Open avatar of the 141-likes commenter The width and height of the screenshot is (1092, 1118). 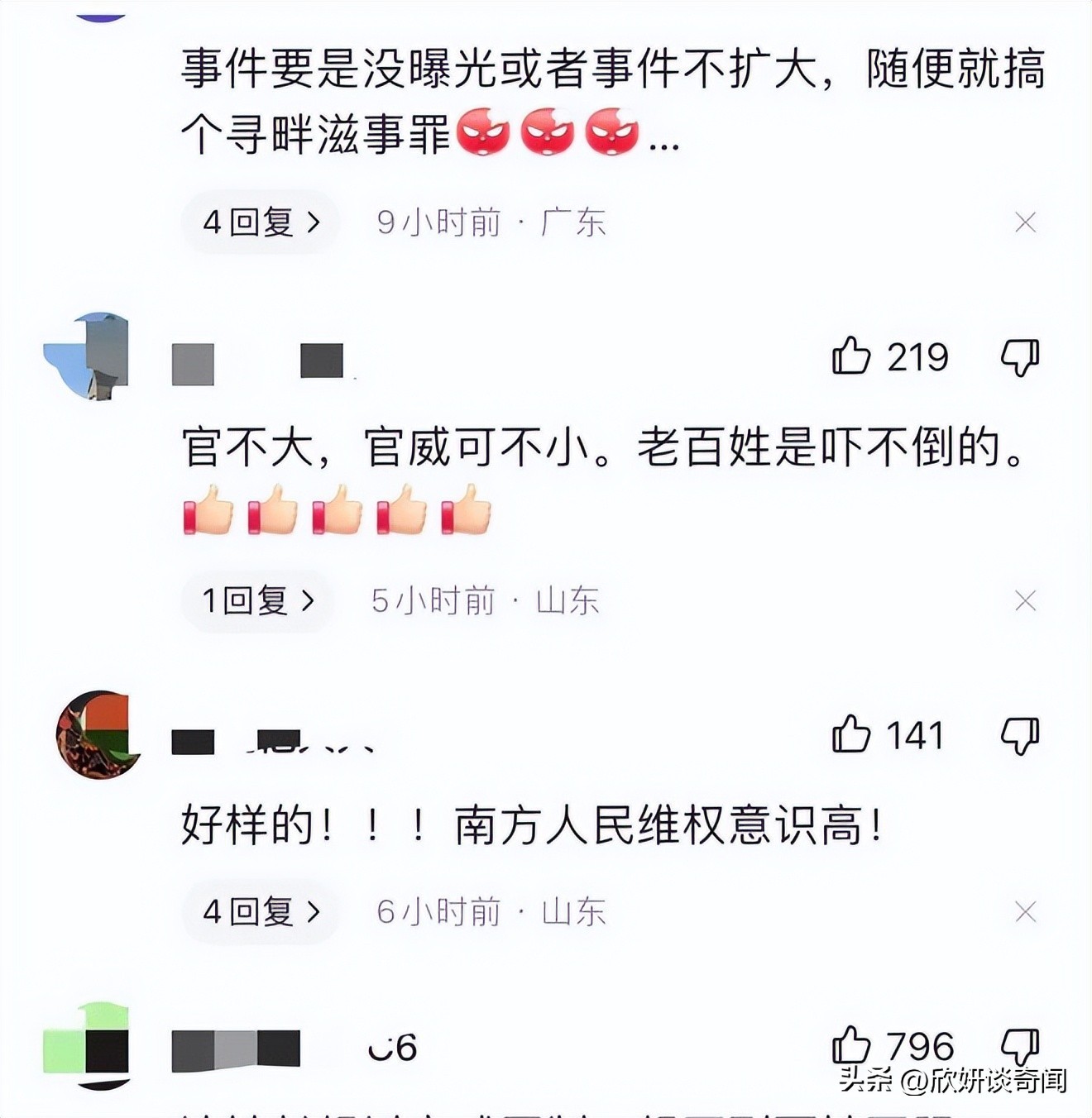coord(98,734)
